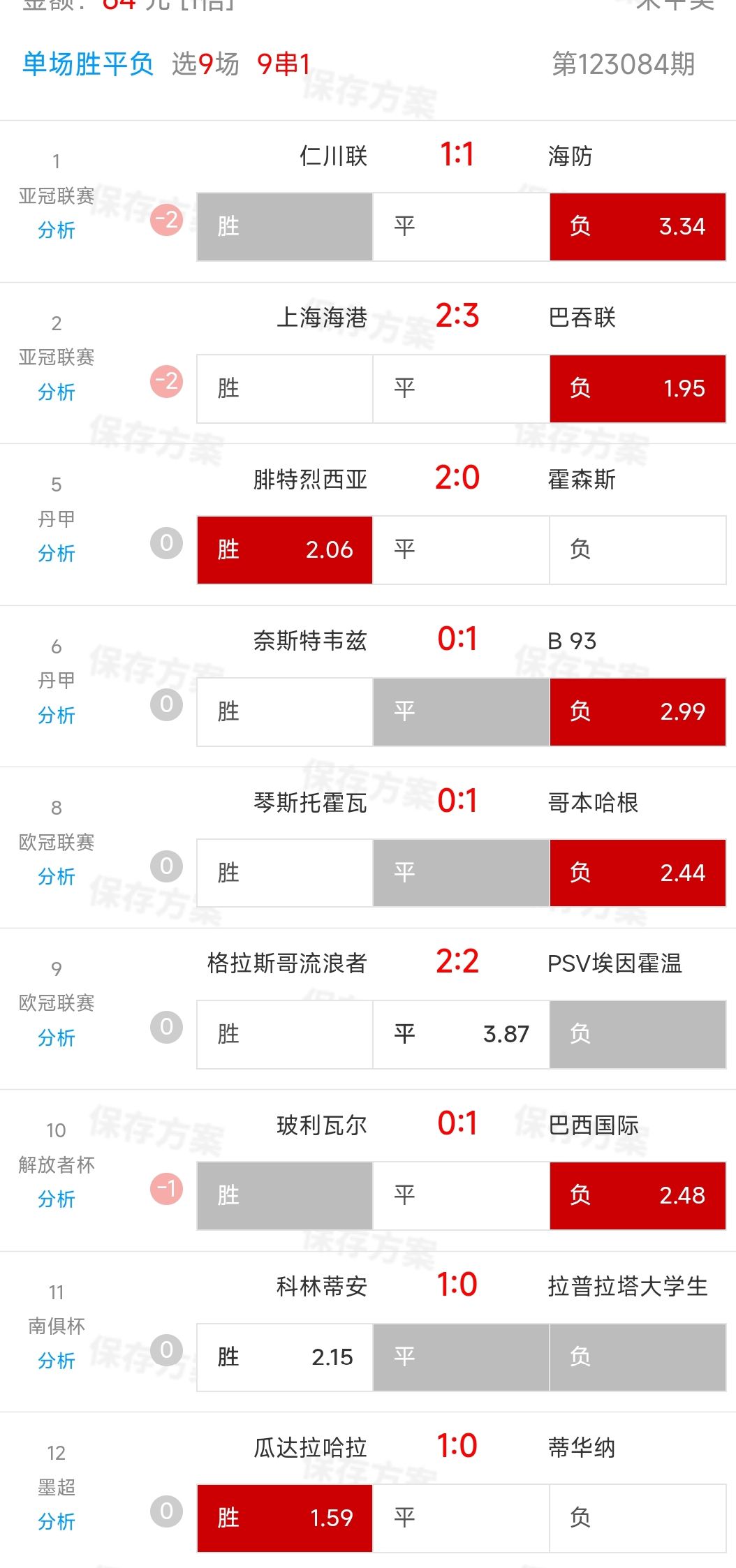This screenshot has width=736, height=1568.
Task: Tap 胜 2.15 for 科林蒂安 match
Action: 284,1357
